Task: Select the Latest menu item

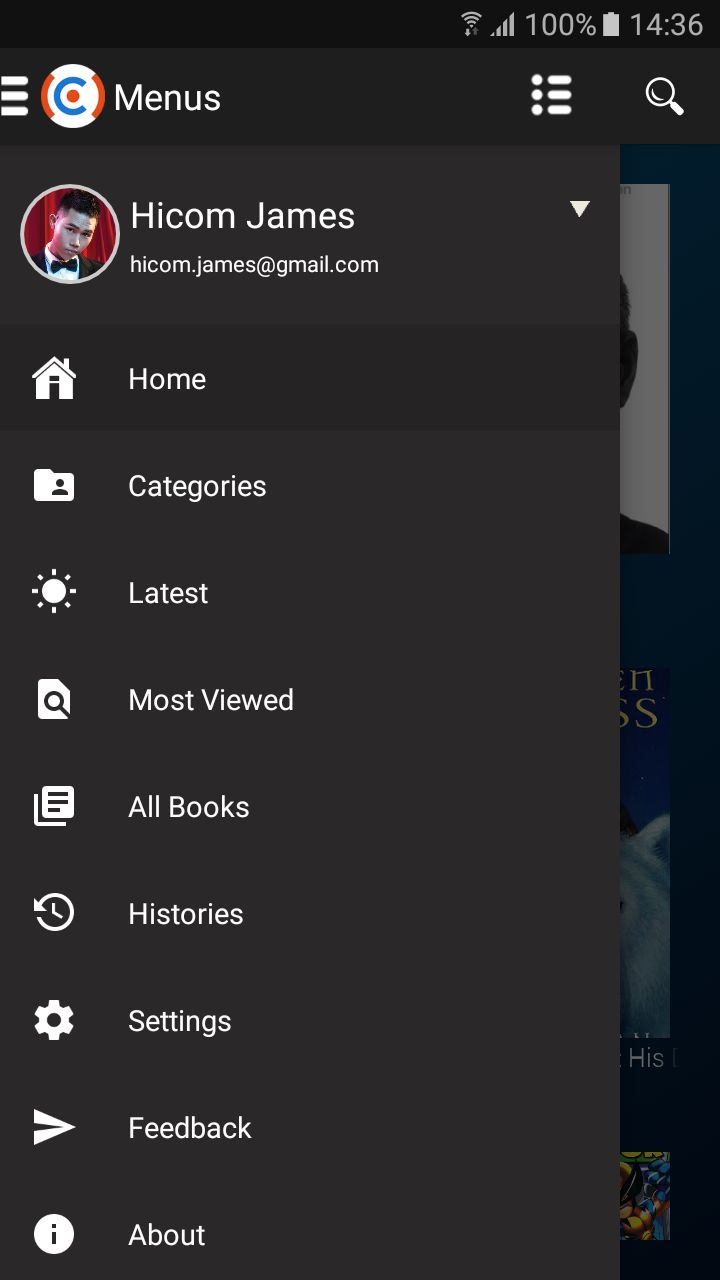Action: tap(168, 593)
